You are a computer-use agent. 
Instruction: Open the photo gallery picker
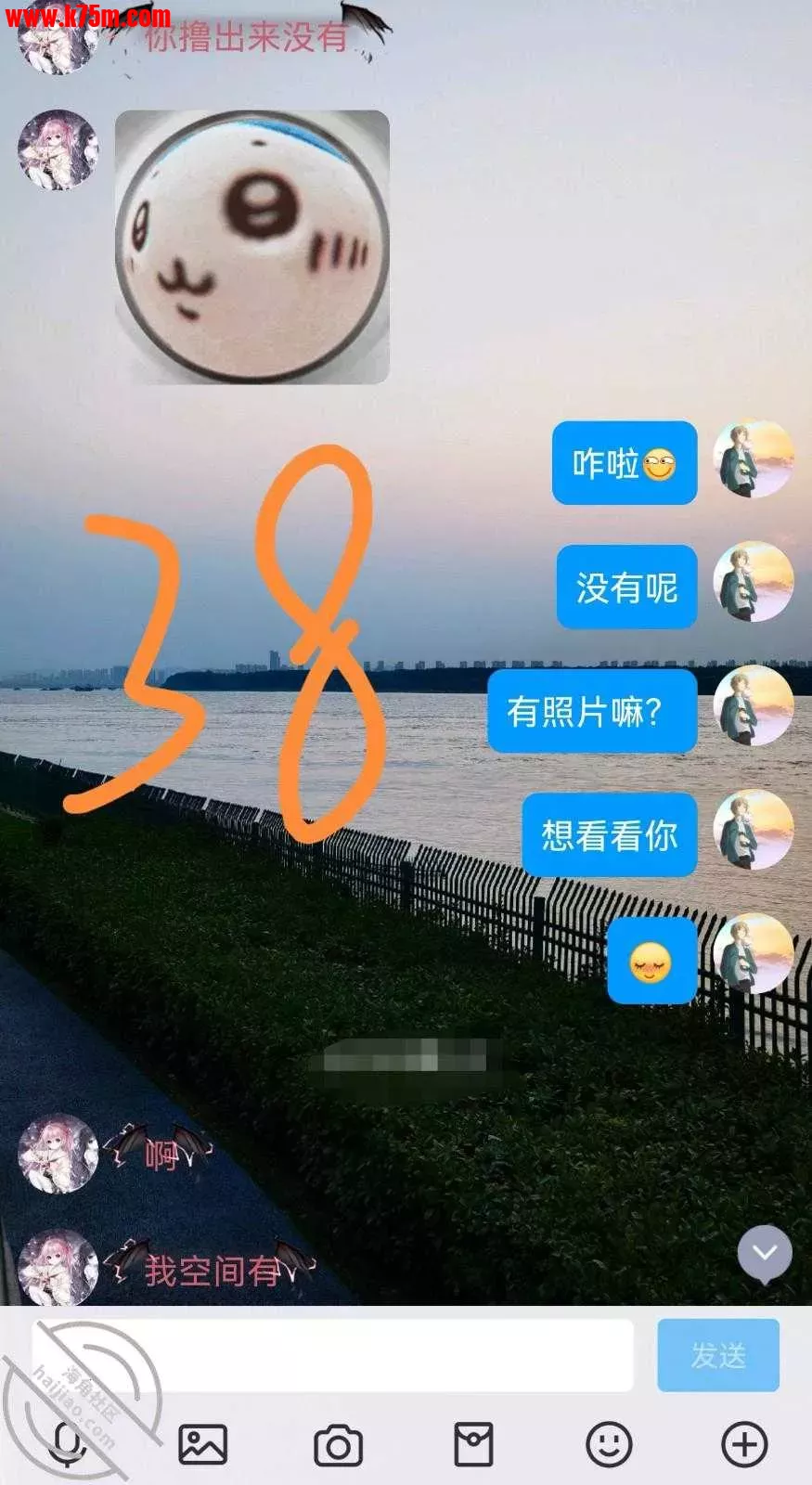tap(202, 1444)
